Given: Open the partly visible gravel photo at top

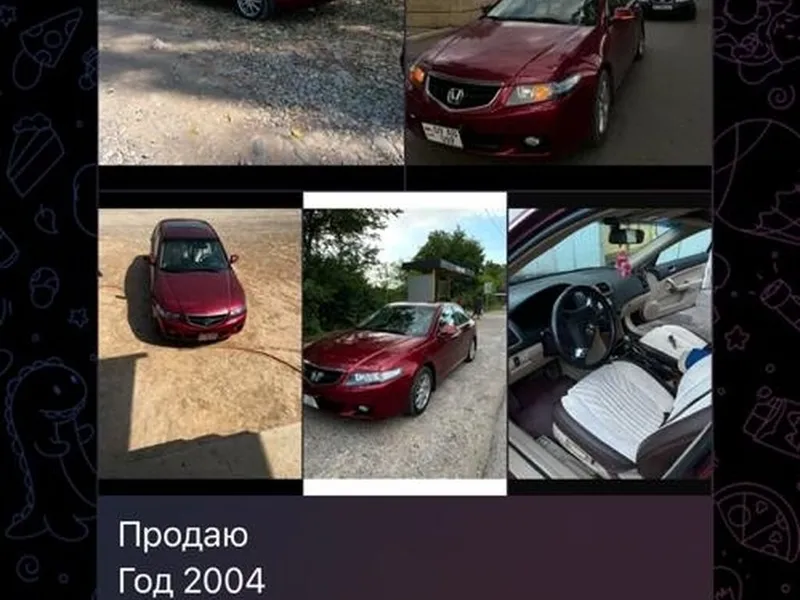Looking at the screenshot, I should (x=250, y=82).
